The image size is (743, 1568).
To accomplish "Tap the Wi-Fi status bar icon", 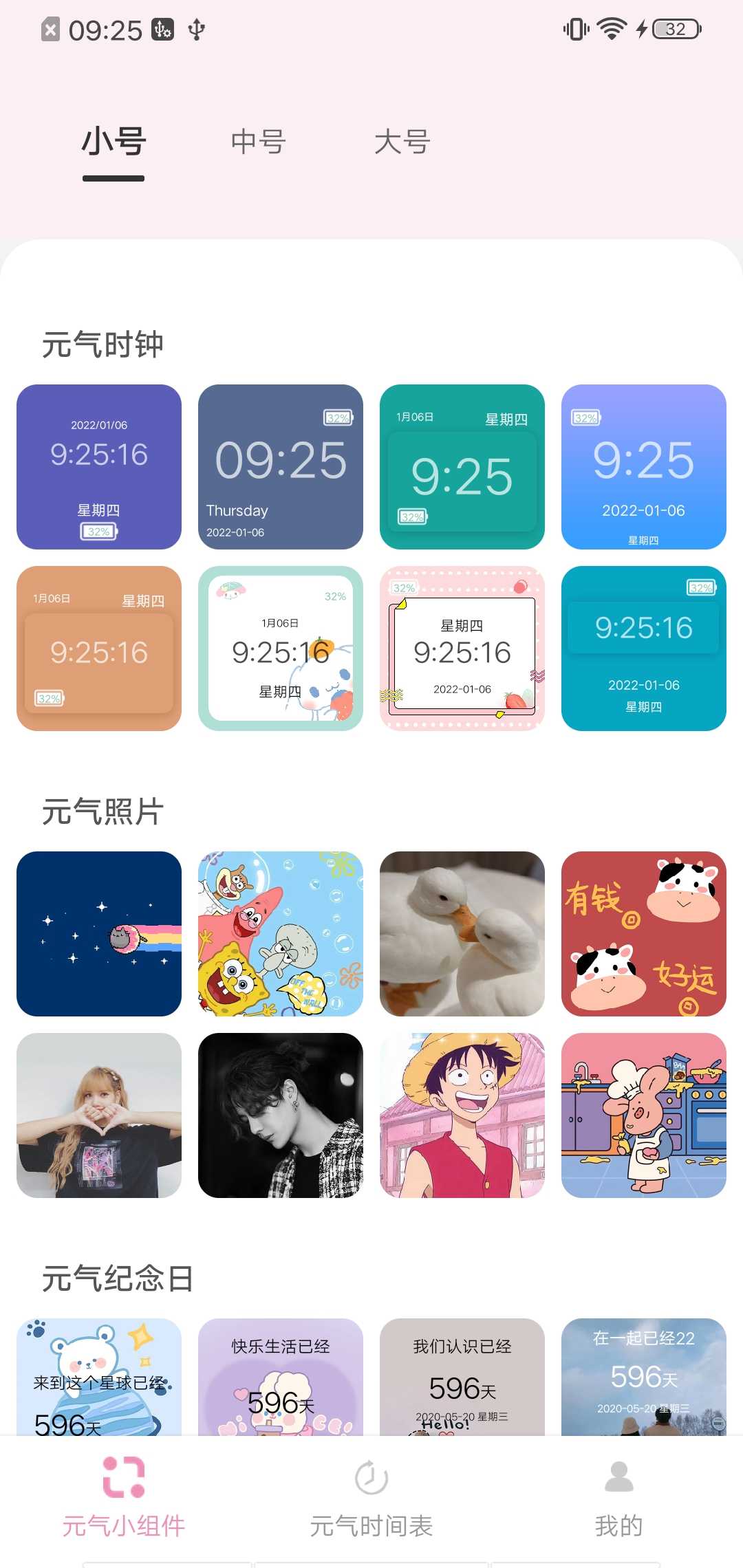I will click(611, 29).
